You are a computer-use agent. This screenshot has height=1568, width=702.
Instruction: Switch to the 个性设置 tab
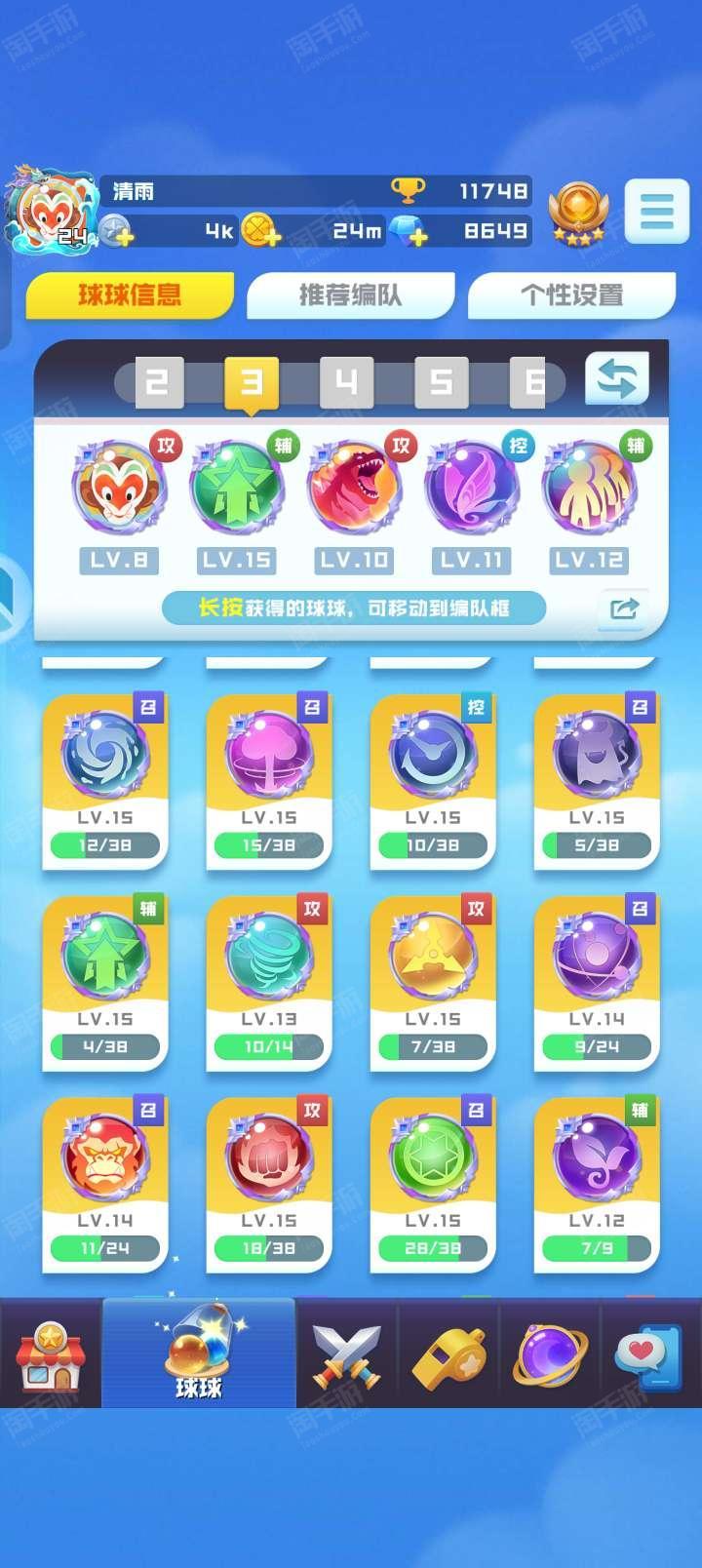[571, 295]
